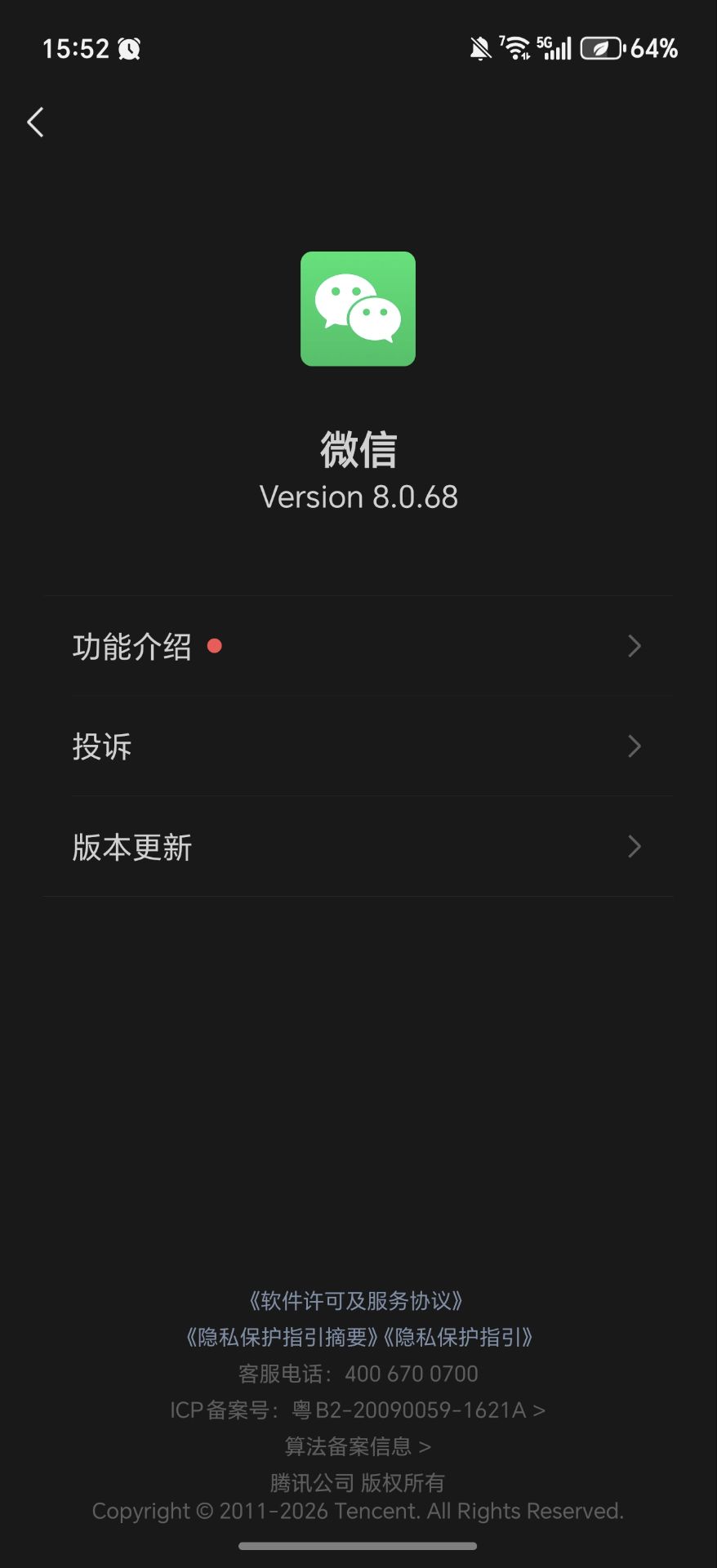Tap the alarm clock icon in status bar
Viewport: 717px width, 1568px height.
pos(127,49)
